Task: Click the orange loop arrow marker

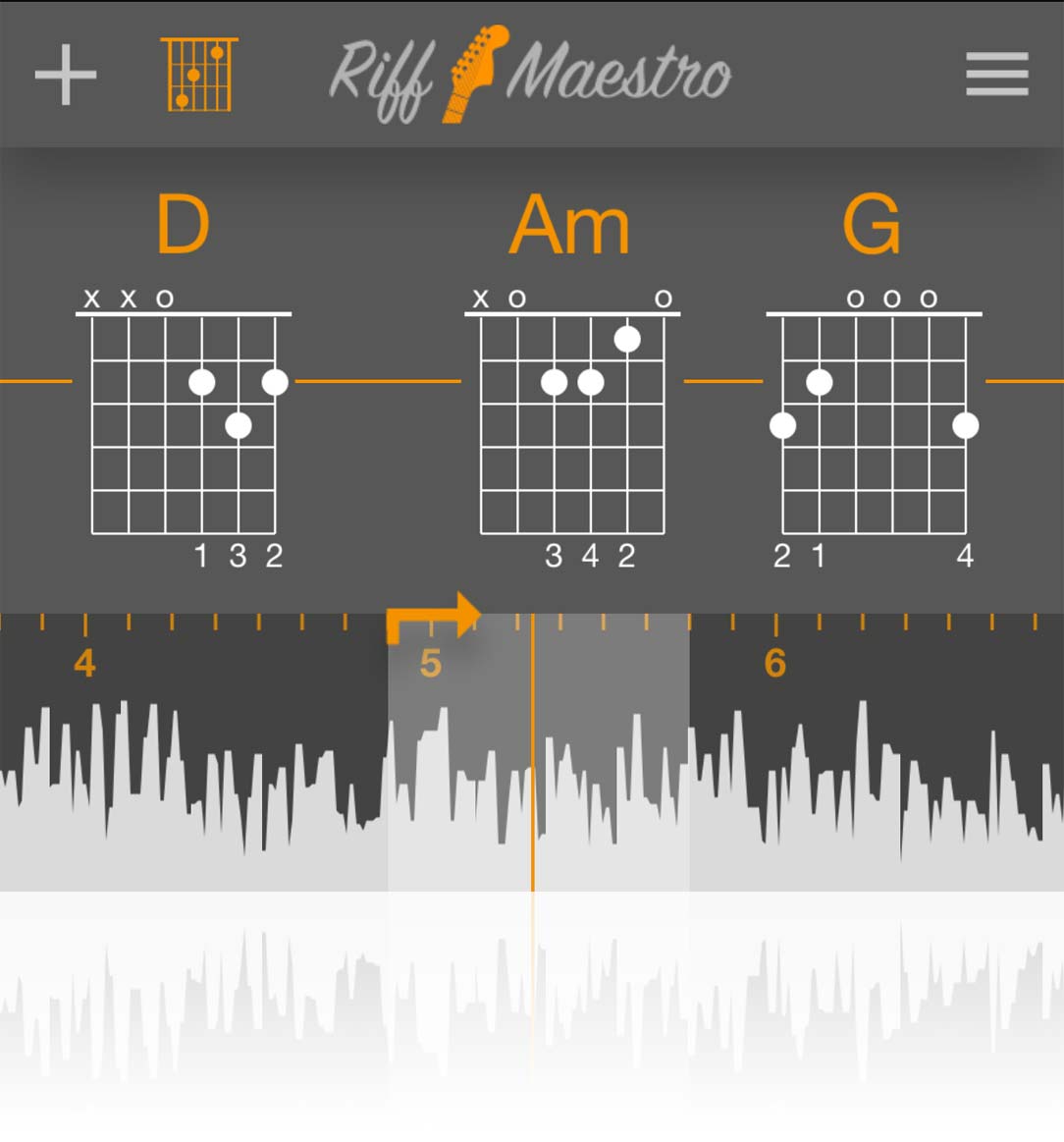Action: [x=436, y=612]
